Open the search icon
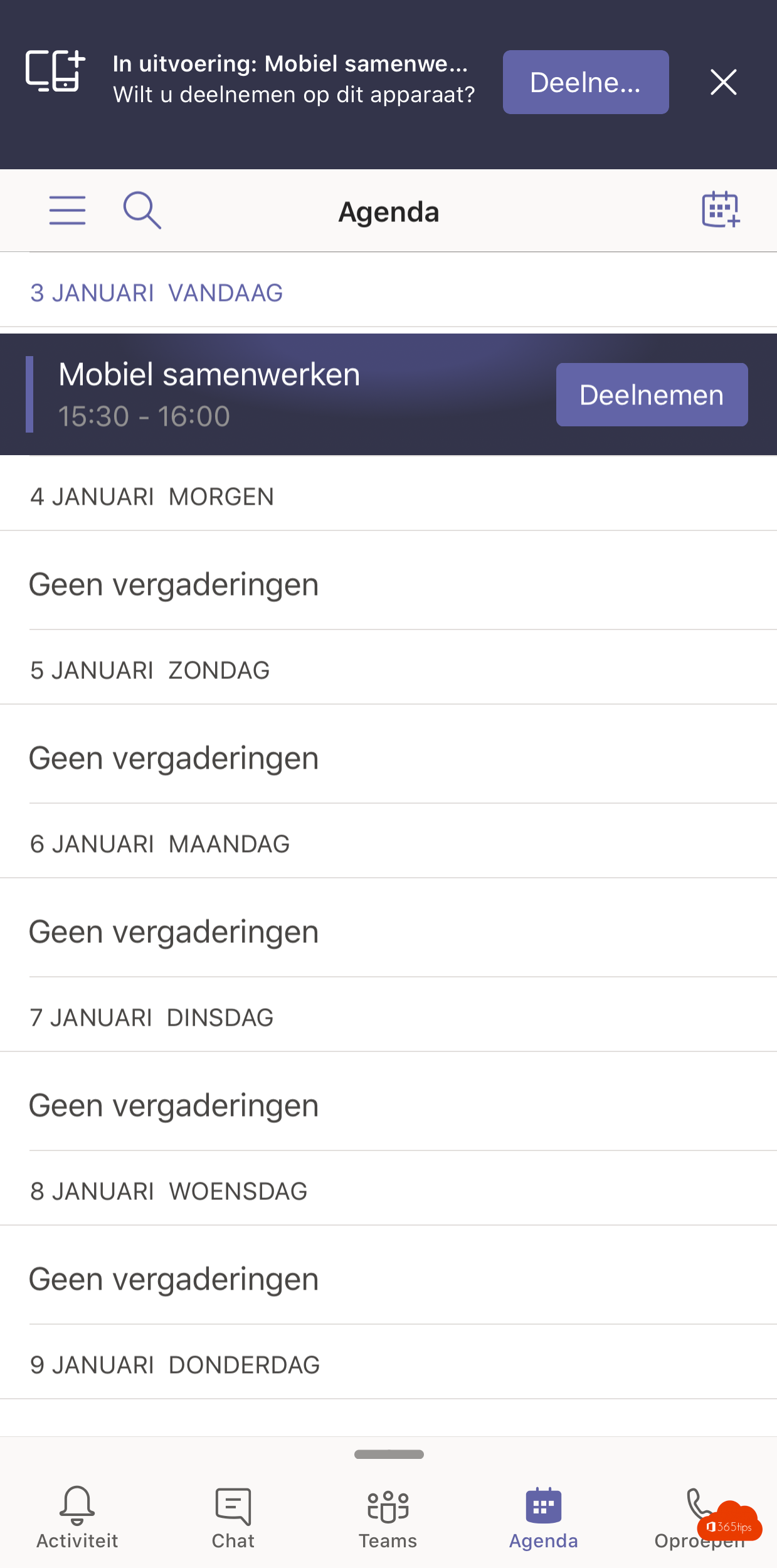Viewport: 777px width, 1568px height. (x=142, y=210)
